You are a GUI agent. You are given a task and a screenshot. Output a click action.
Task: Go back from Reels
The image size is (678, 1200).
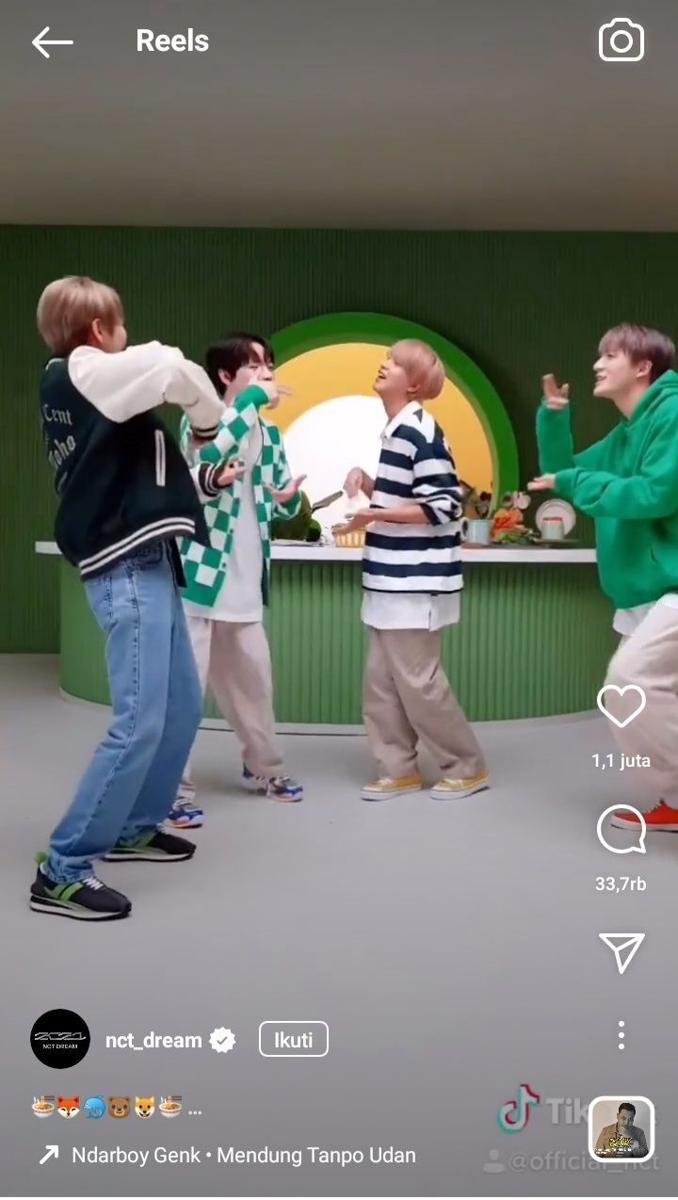click(x=52, y=42)
